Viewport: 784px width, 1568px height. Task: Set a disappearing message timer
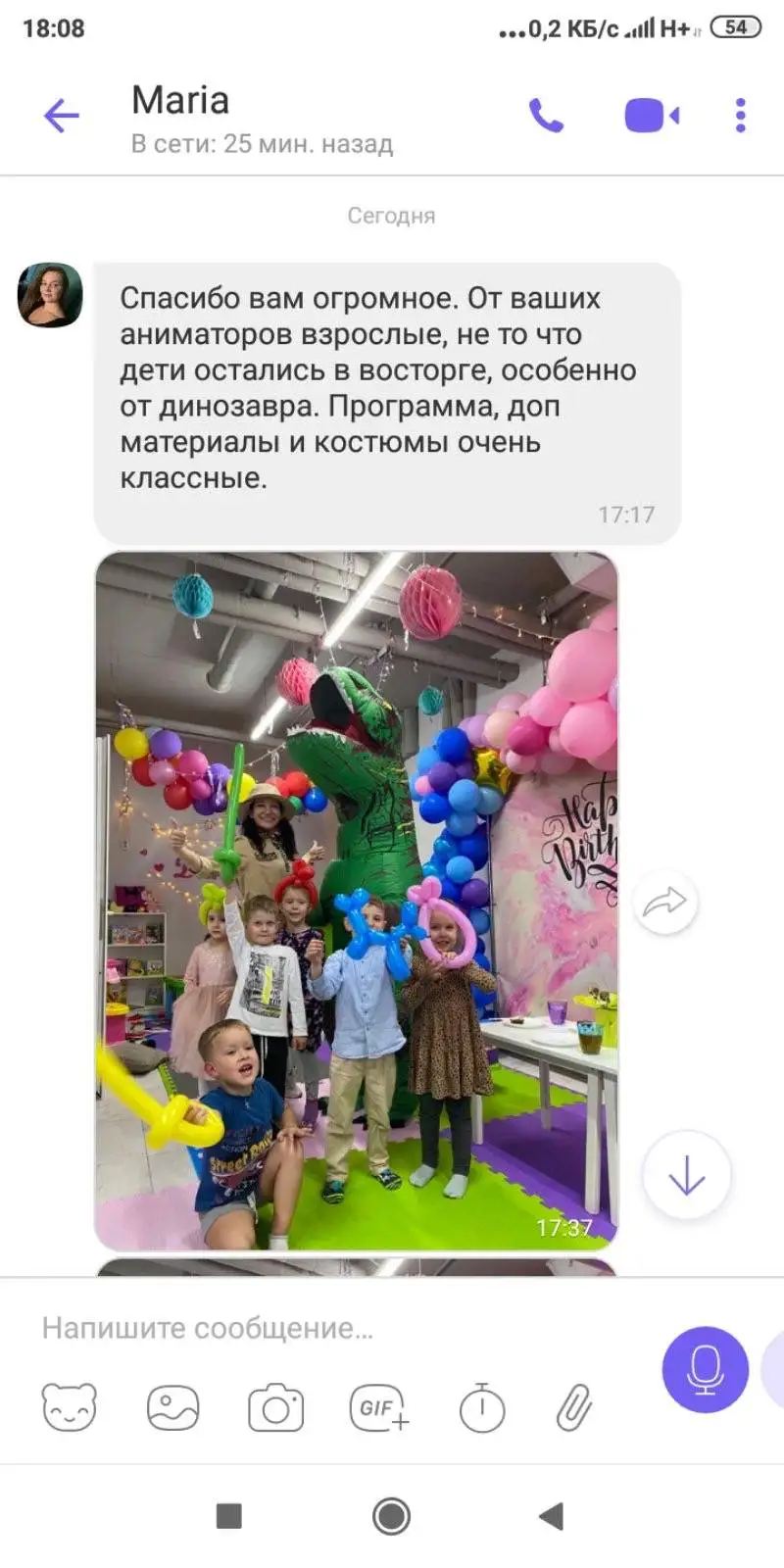pyautogui.click(x=481, y=1408)
